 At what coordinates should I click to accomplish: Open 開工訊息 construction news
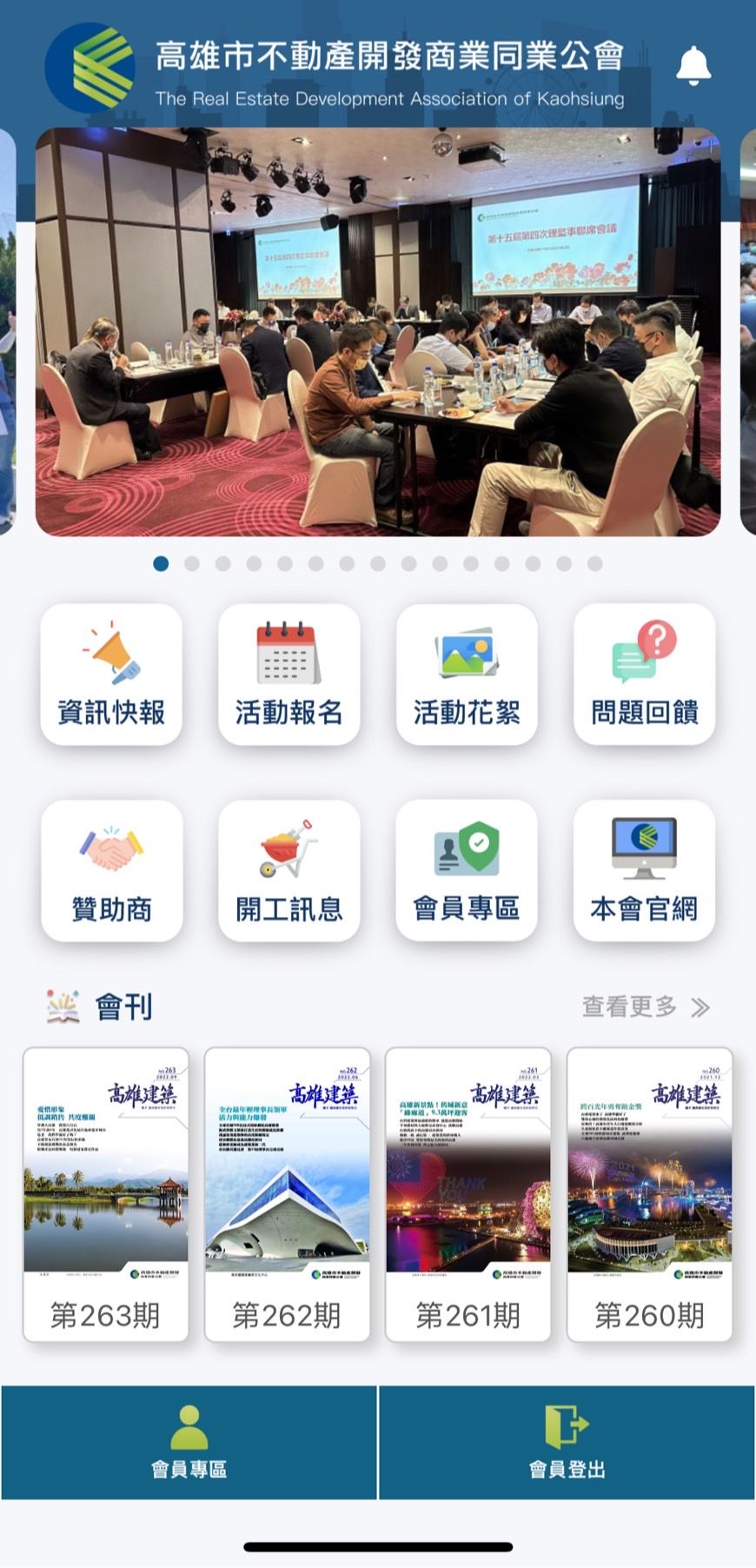point(288,871)
